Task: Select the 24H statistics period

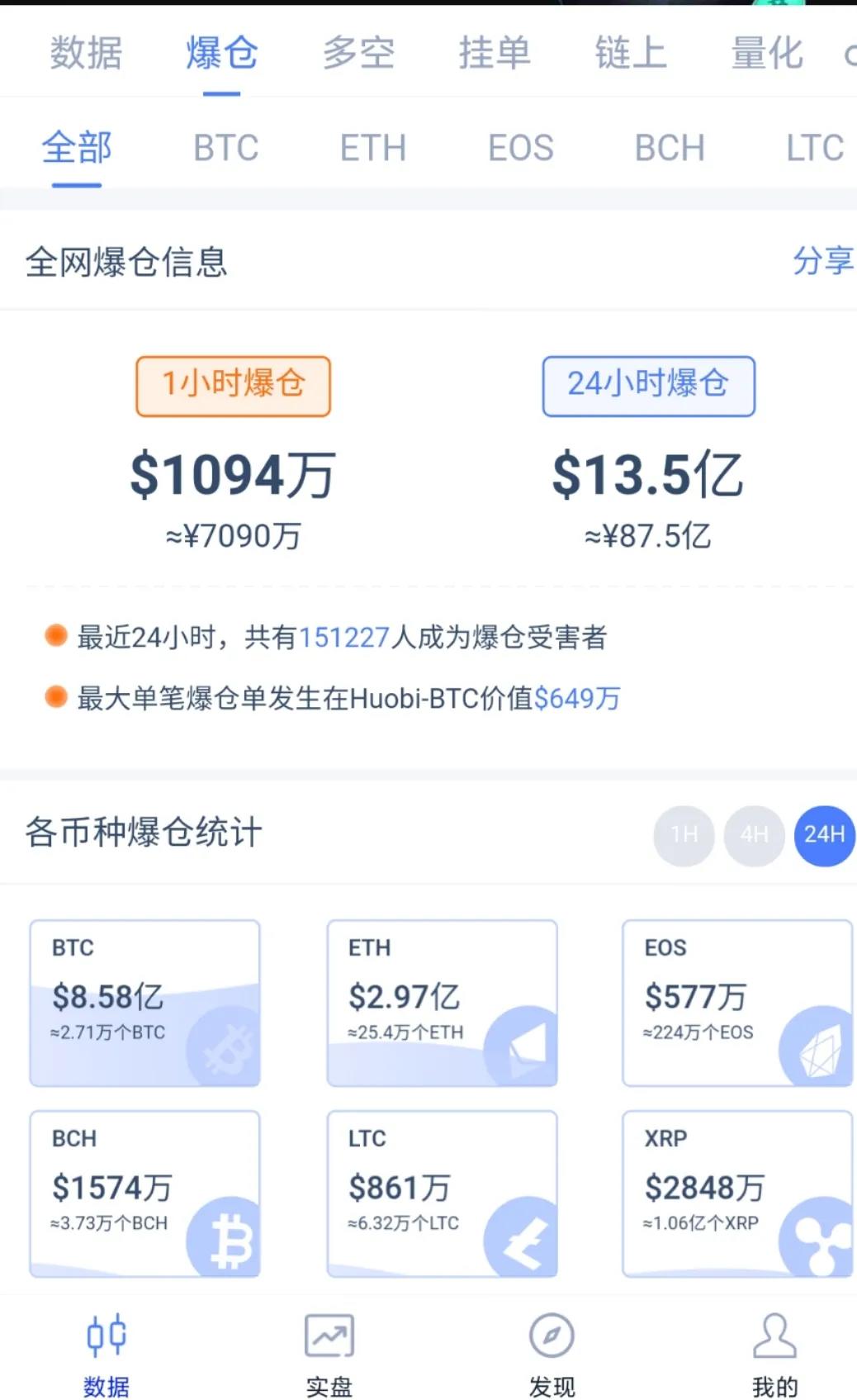Action: tap(823, 836)
